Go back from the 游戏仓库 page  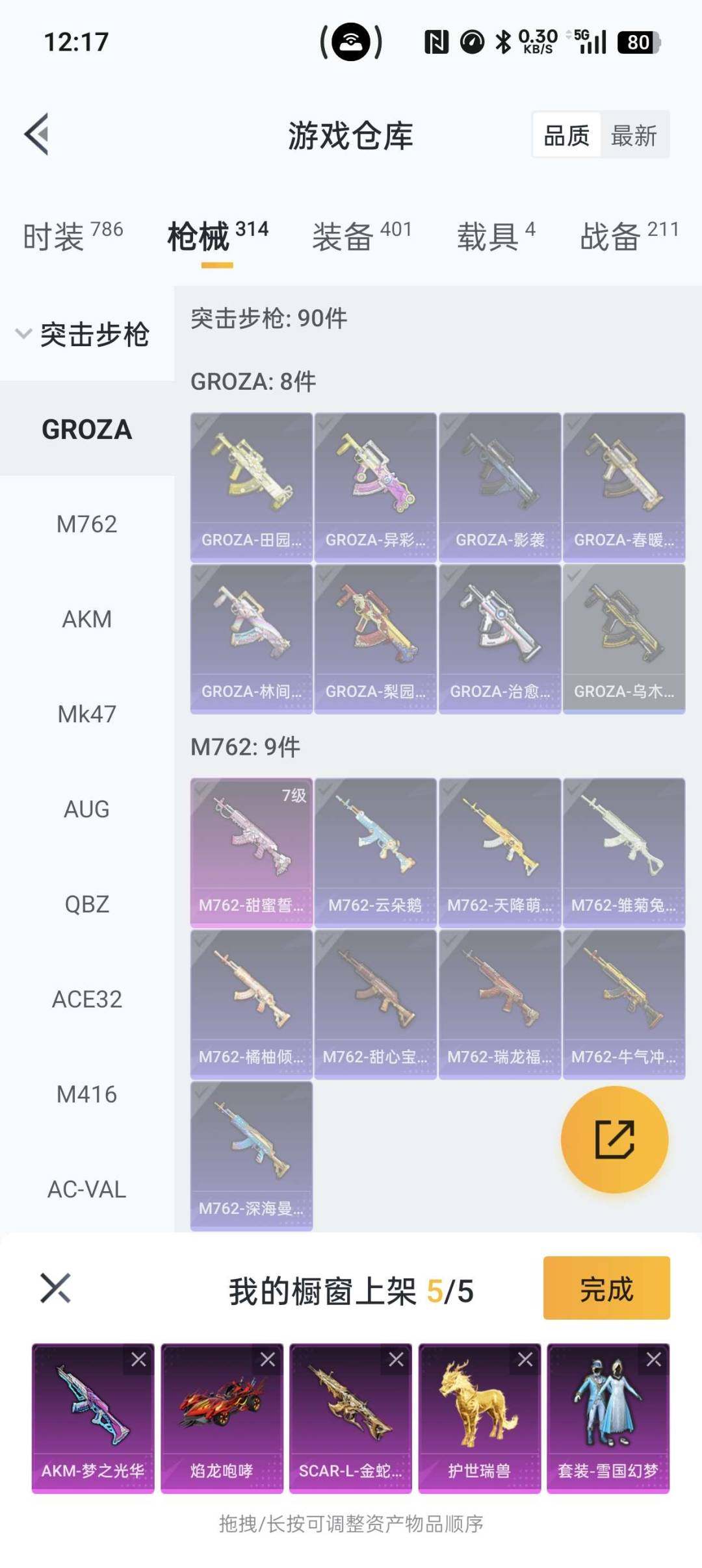pyautogui.click(x=37, y=134)
